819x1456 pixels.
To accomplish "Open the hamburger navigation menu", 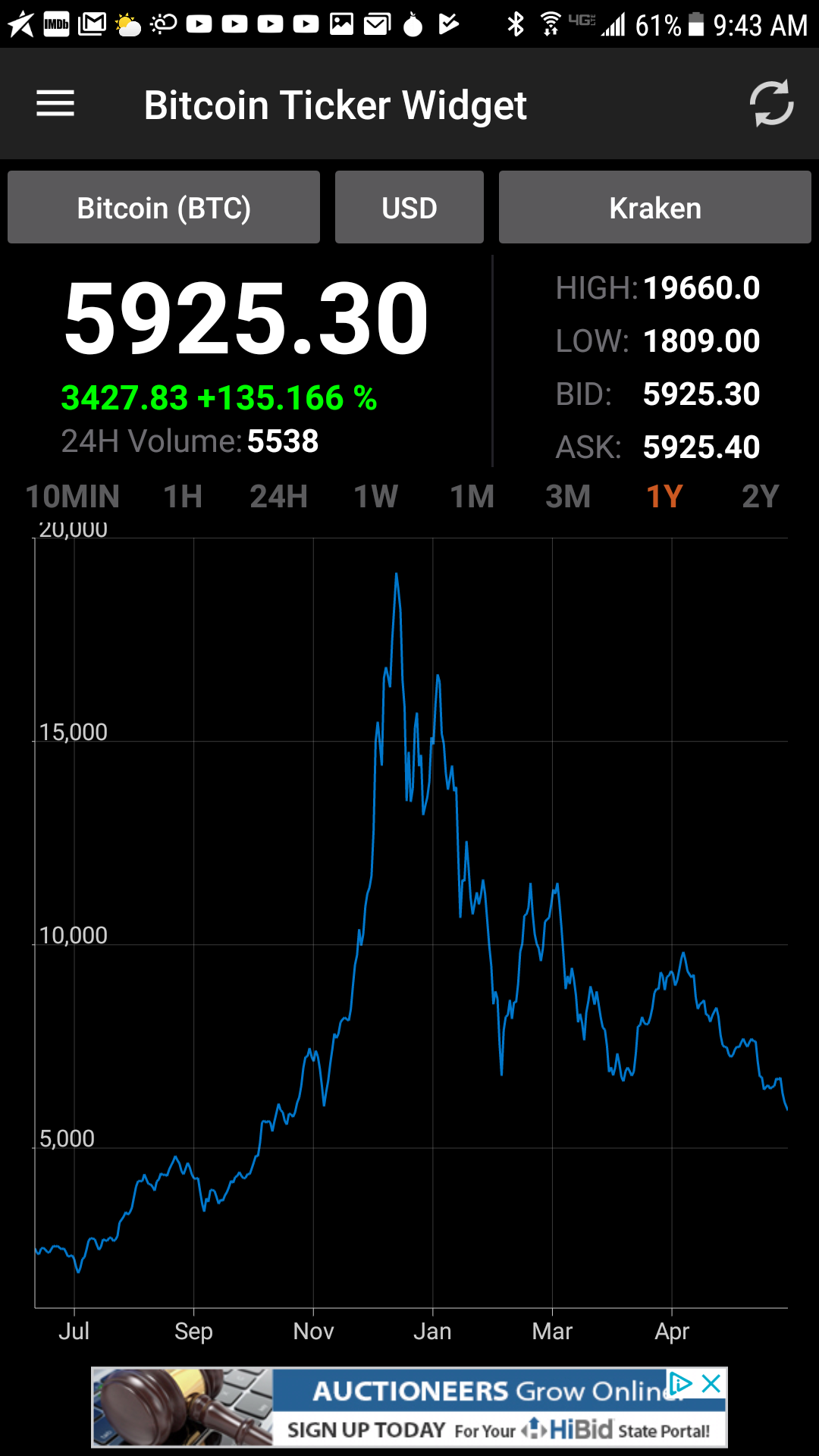I will [x=55, y=104].
